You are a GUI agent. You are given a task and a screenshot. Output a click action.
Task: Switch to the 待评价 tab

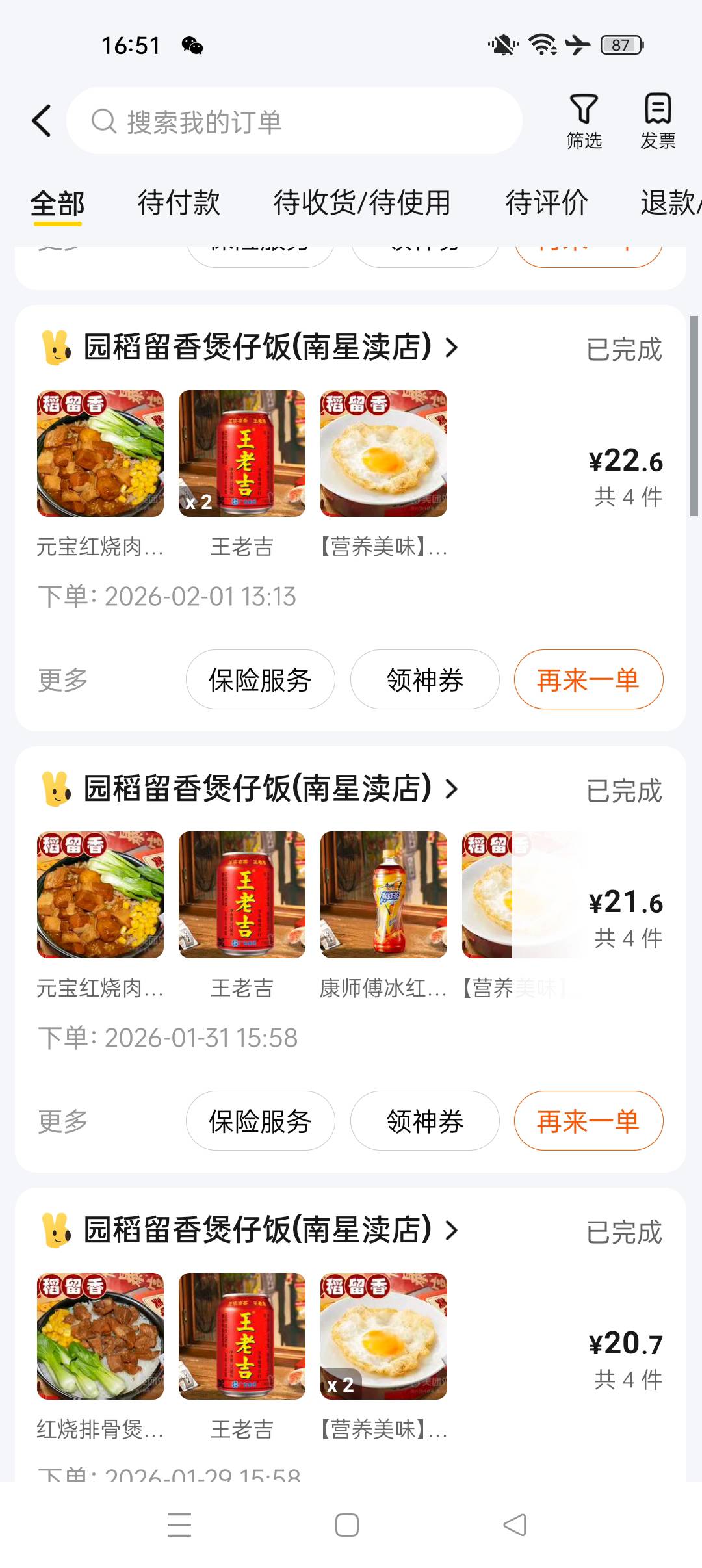[547, 203]
